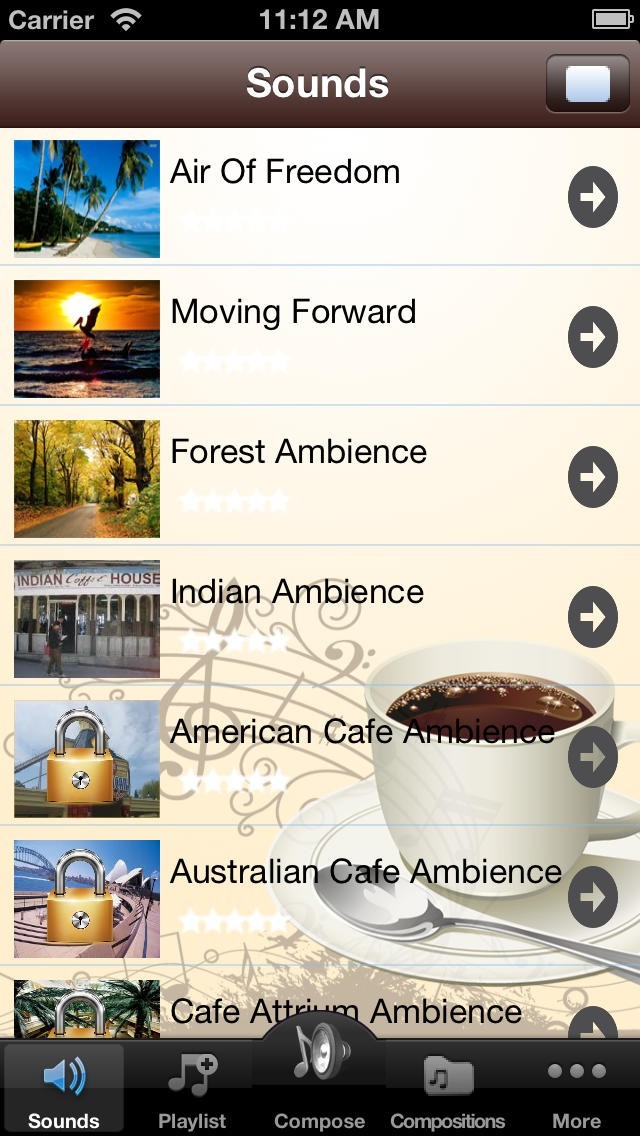
Task: Tap the stop button in the header
Action: [x=587, y=84]
